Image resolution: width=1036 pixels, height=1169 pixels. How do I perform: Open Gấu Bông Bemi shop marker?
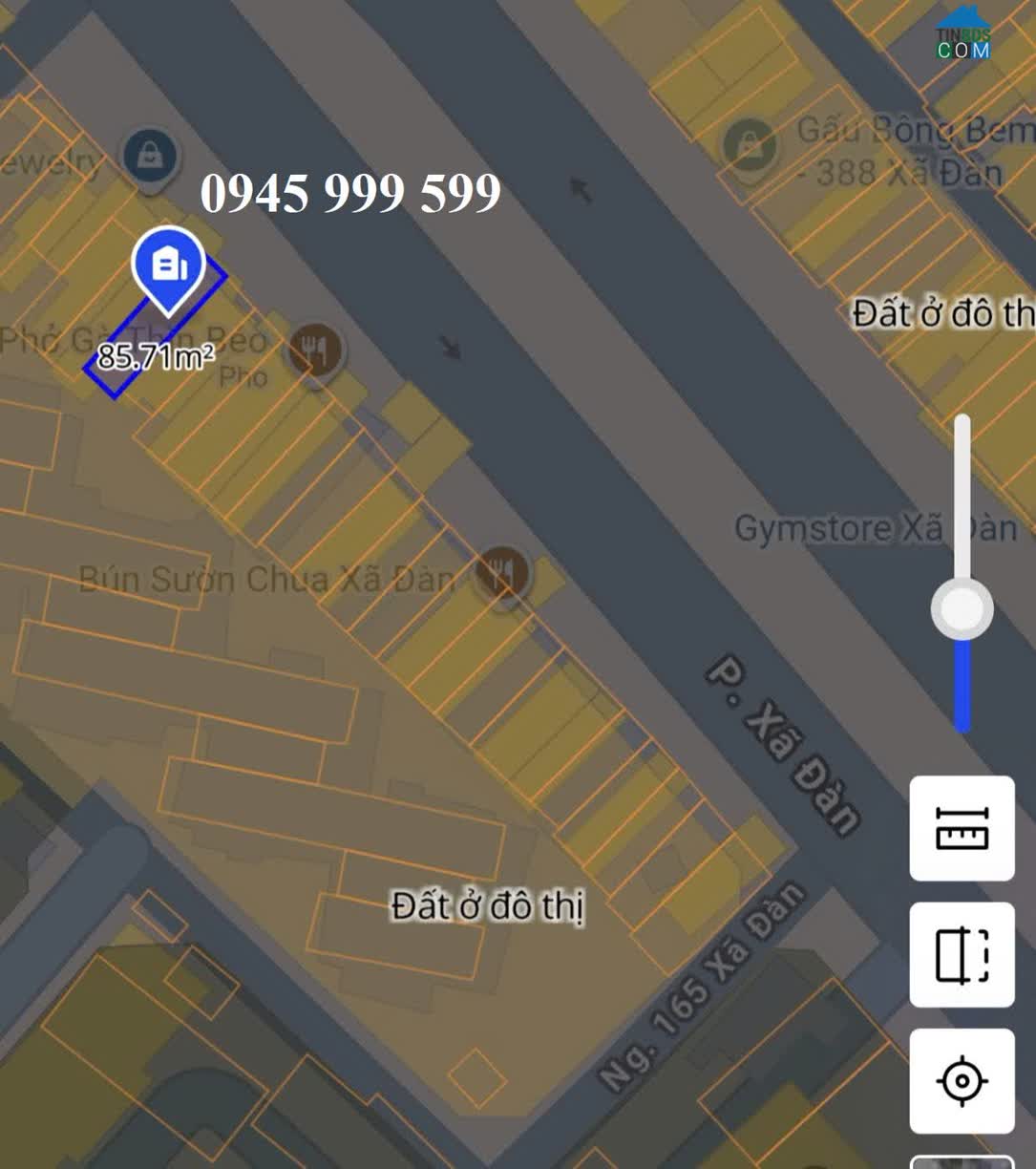pos(750,146)
